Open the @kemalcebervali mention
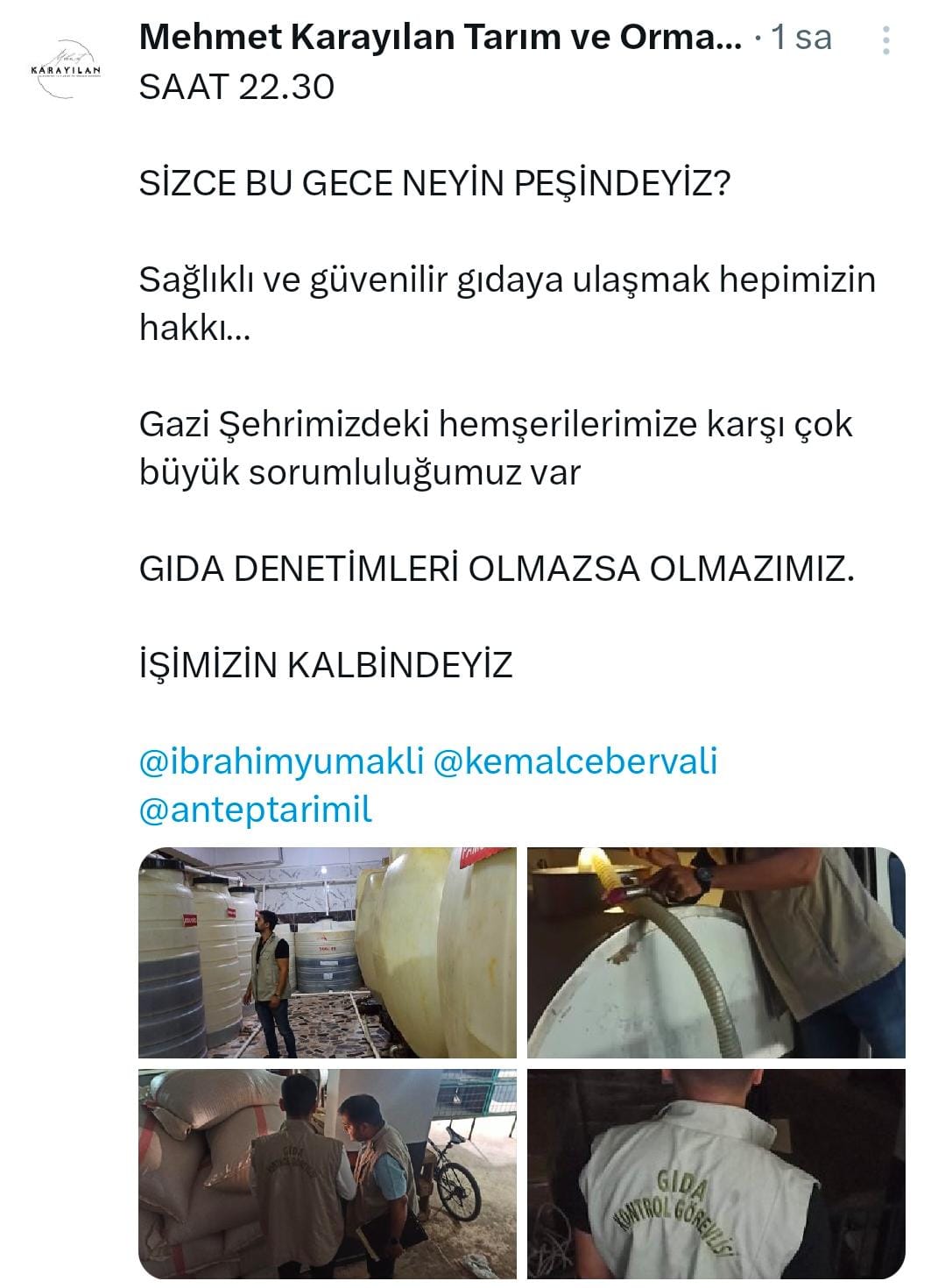Viewport: 931px width, 1288px height. tap(575, 761)
